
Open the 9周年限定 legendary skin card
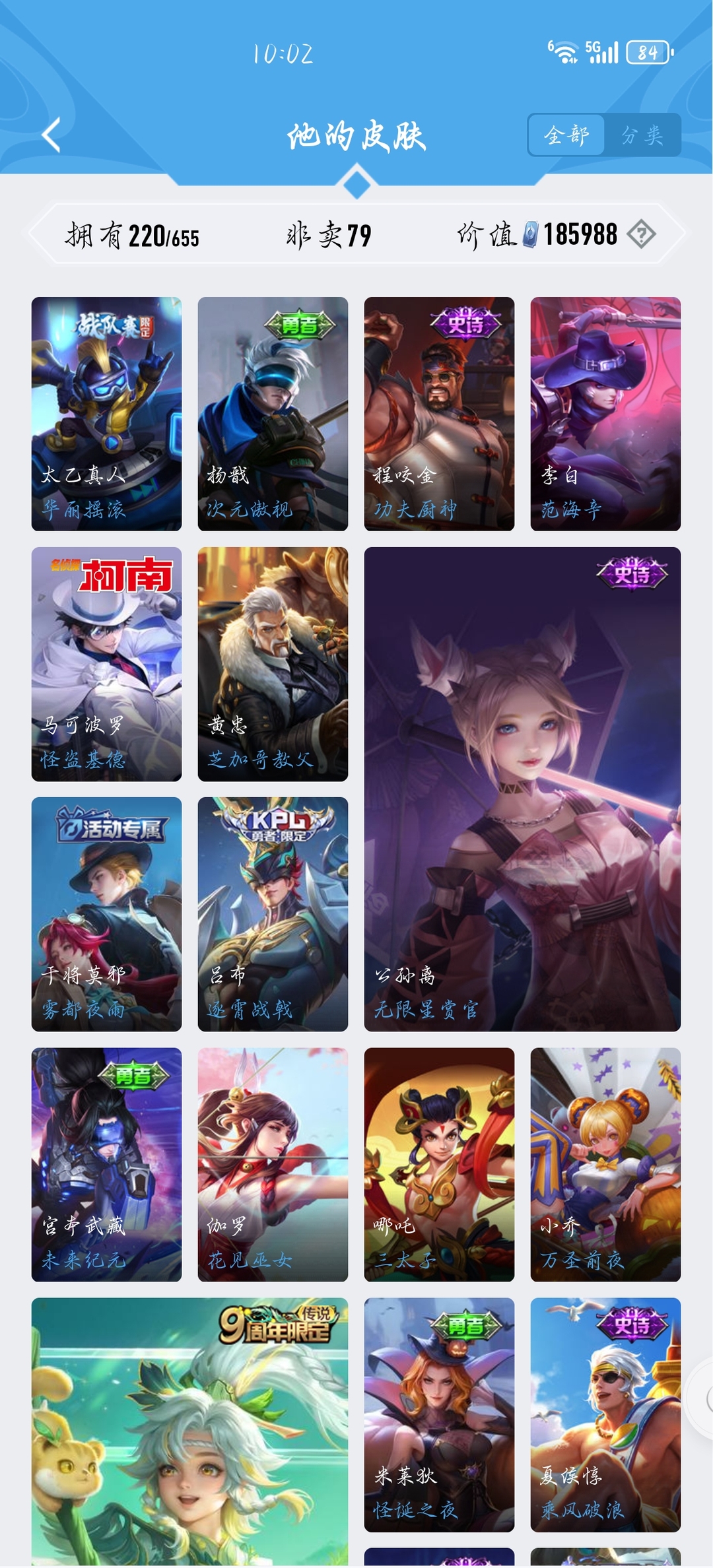(x=189, y=1432)
